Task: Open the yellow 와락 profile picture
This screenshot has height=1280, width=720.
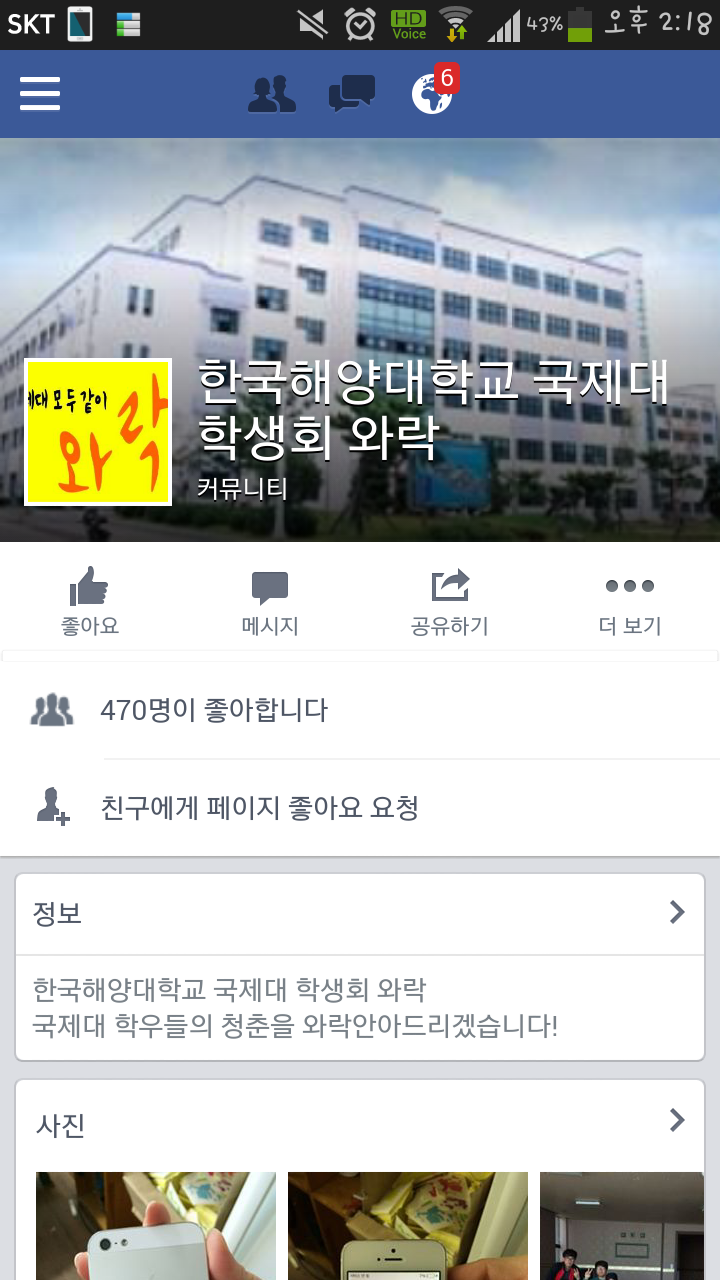Action: coord(98,432)
